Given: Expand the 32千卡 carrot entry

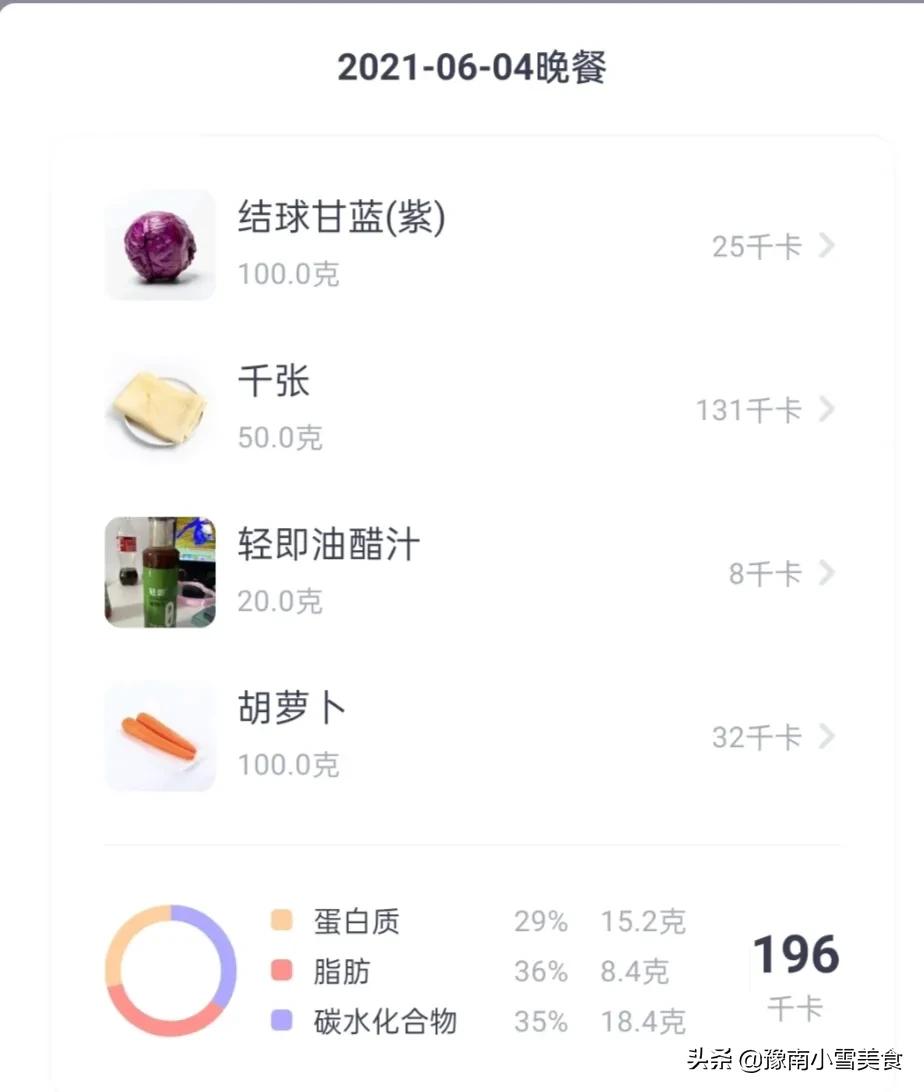Looking at the screenshot, I should coord(828,737).
